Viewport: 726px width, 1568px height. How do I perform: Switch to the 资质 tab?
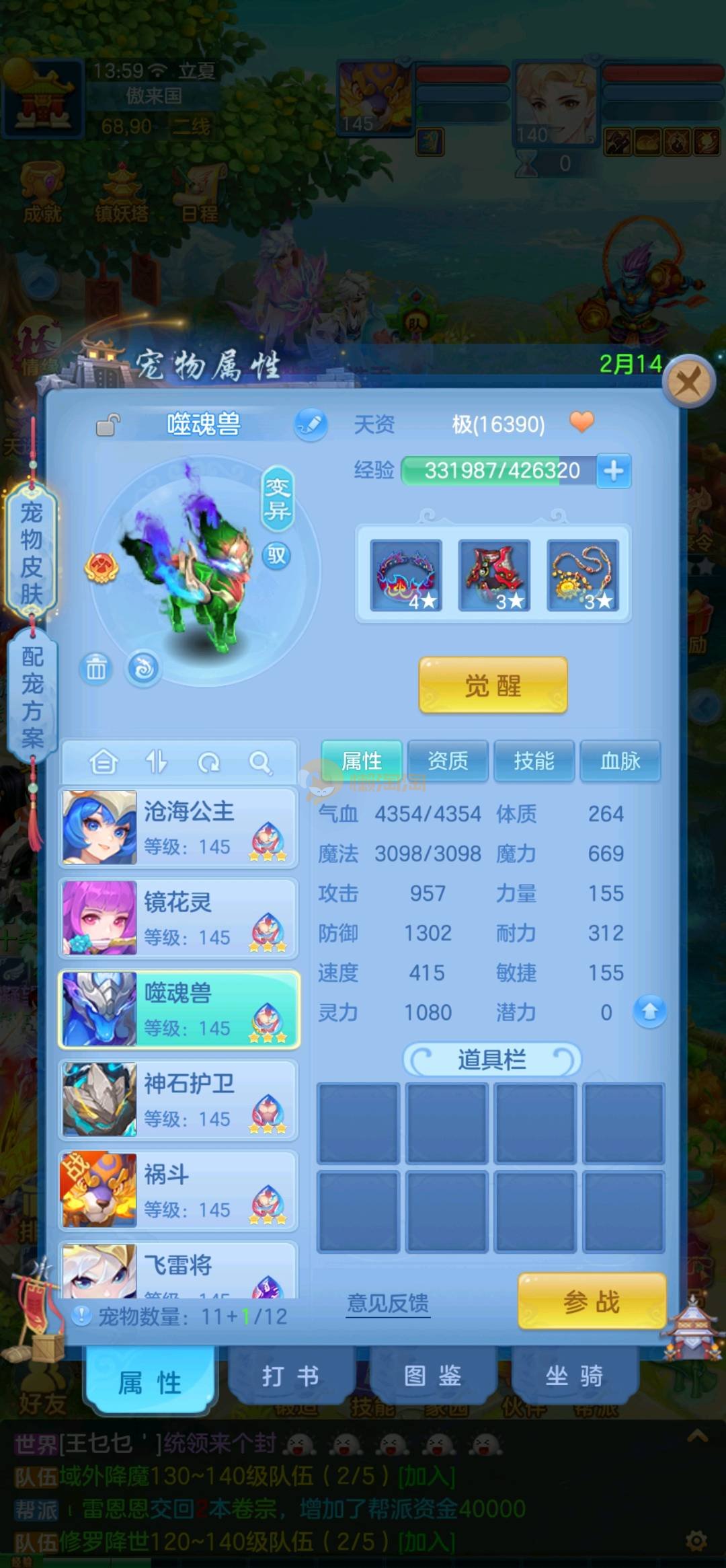[448, 761]
